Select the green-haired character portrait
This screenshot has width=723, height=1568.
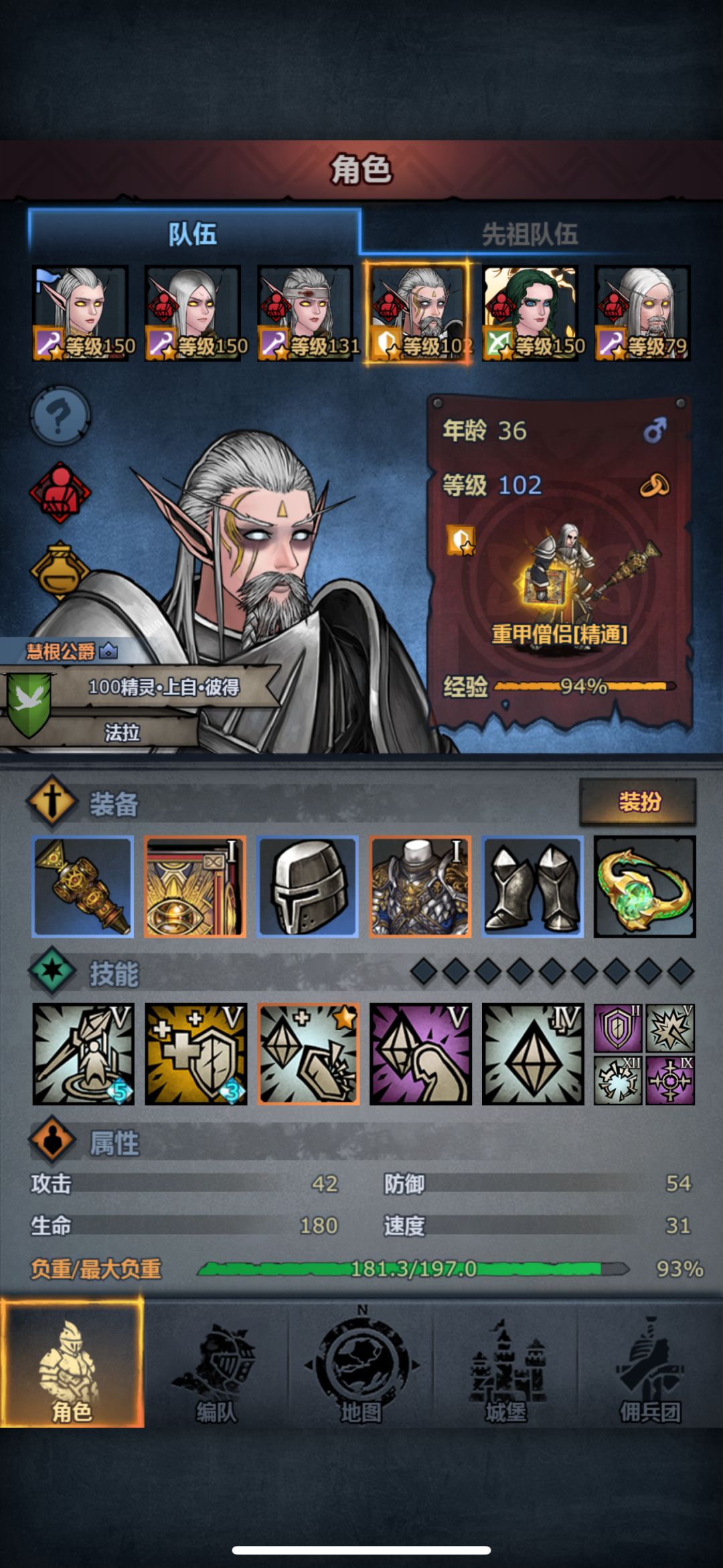click(530, 313)
